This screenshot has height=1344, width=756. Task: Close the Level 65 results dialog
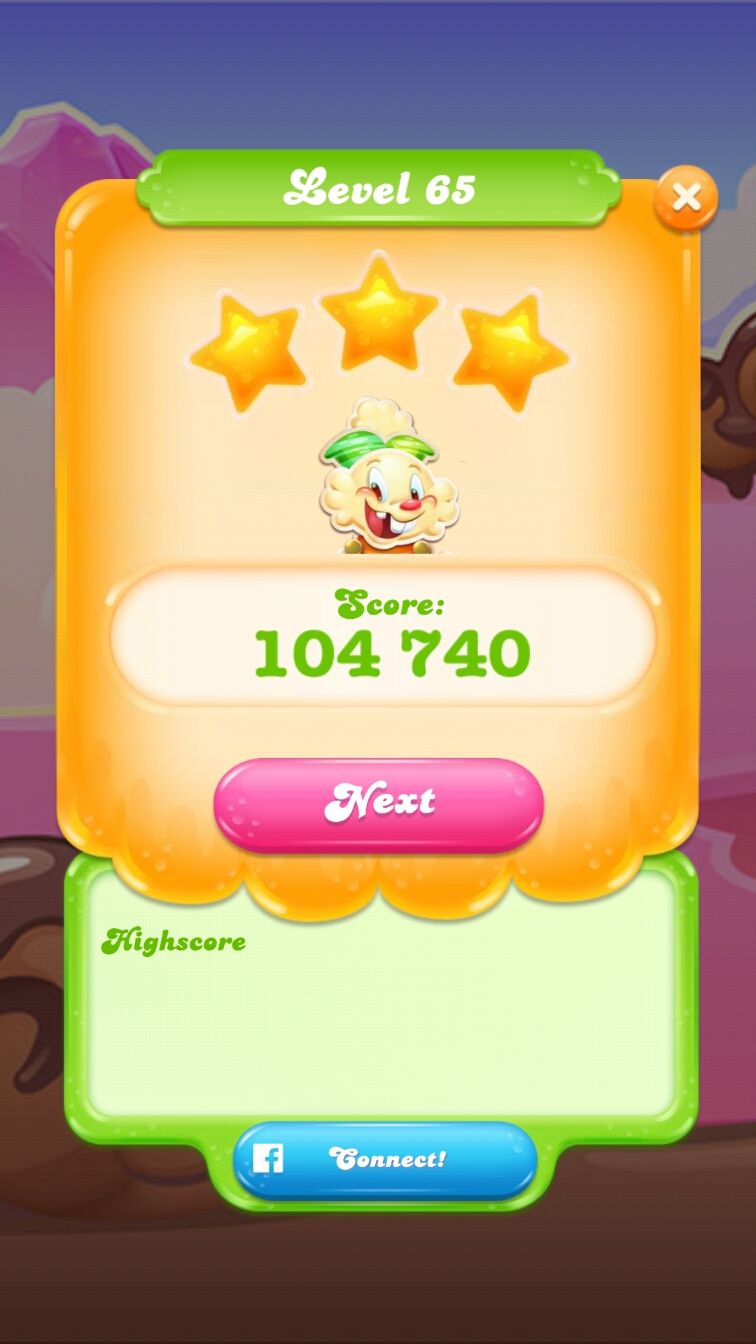pos(686,198)
